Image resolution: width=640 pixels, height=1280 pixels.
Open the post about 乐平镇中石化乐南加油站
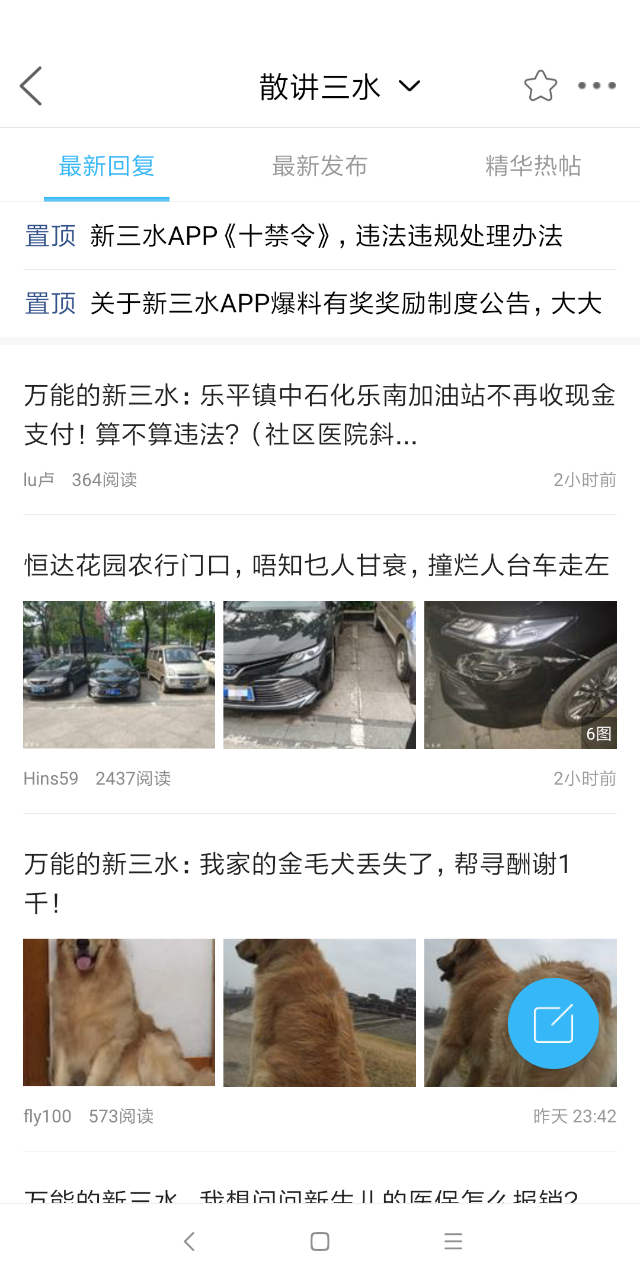click(320, 415)
